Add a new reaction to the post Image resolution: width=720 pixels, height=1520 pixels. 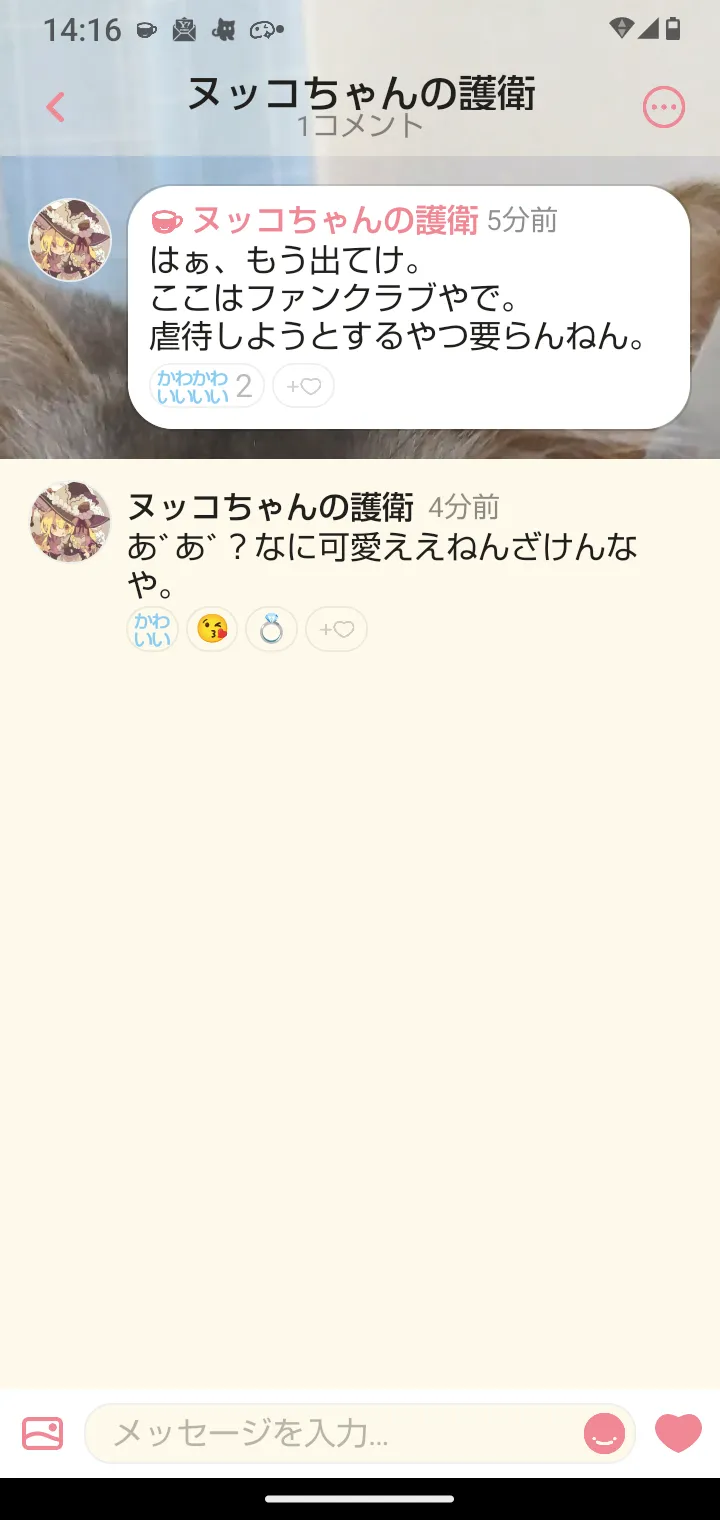[303, 386]
